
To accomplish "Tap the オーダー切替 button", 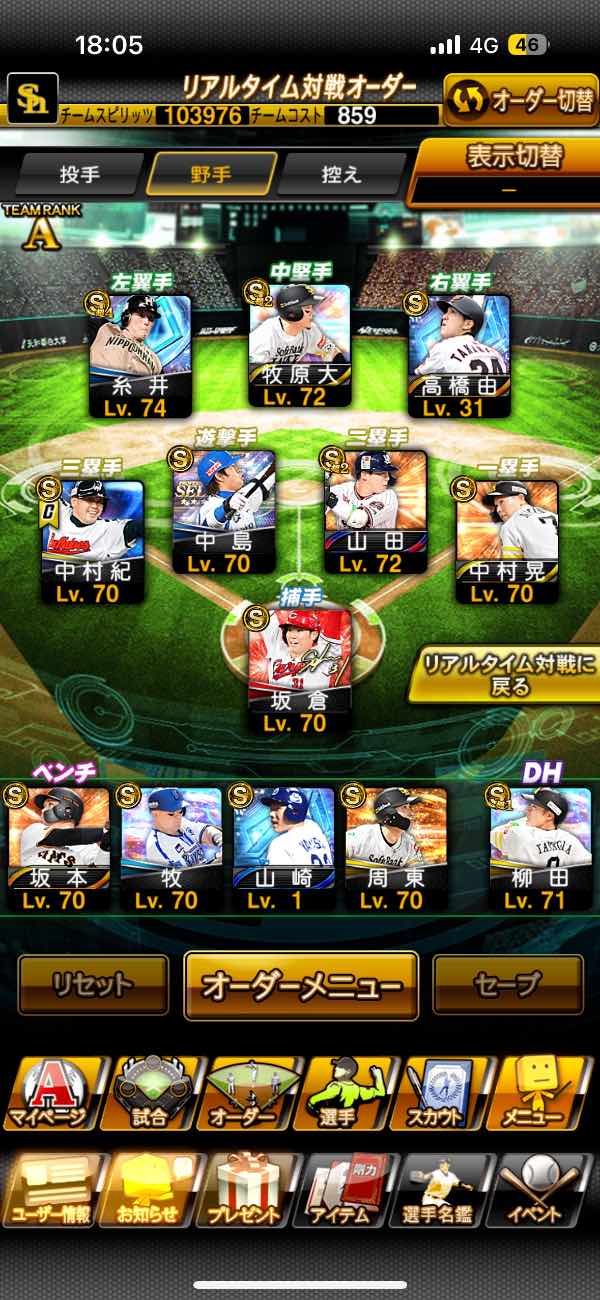I will pos(520,100).
